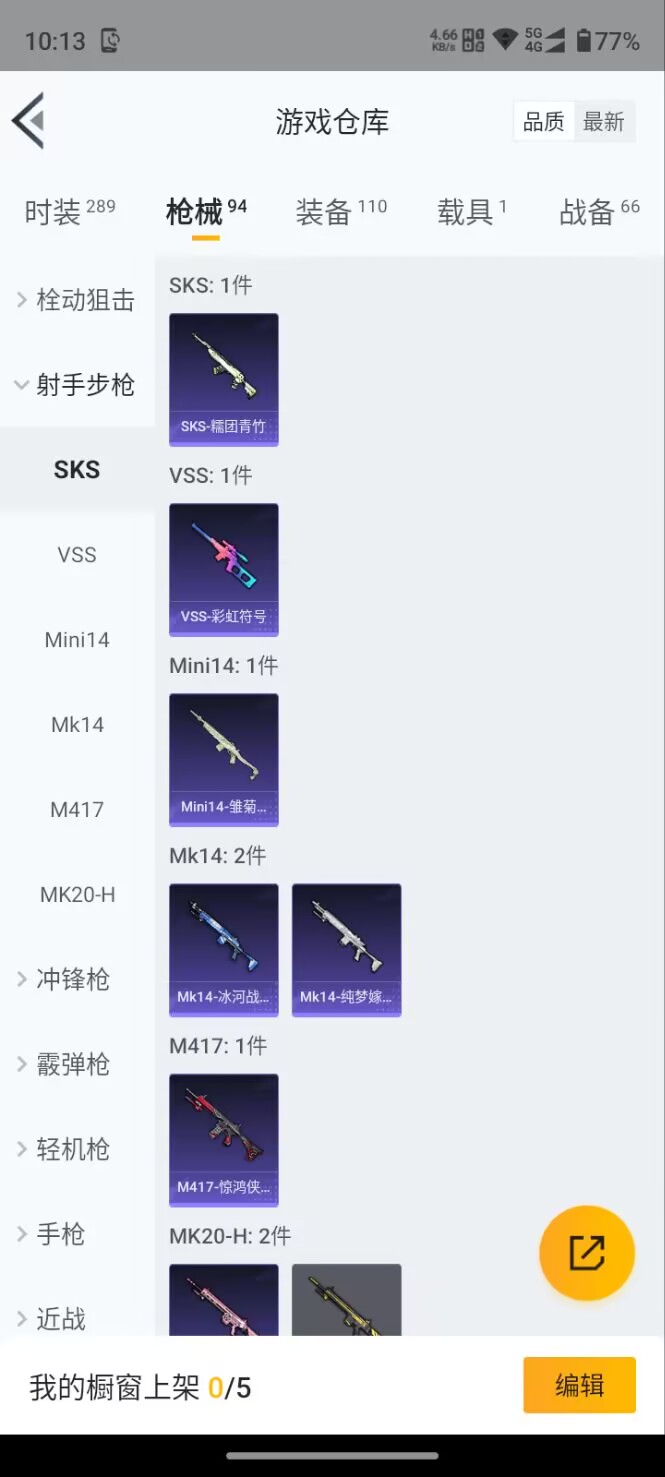Select MK20-H in the side list
The image size is (665, 1477).
tap(77, 895)
